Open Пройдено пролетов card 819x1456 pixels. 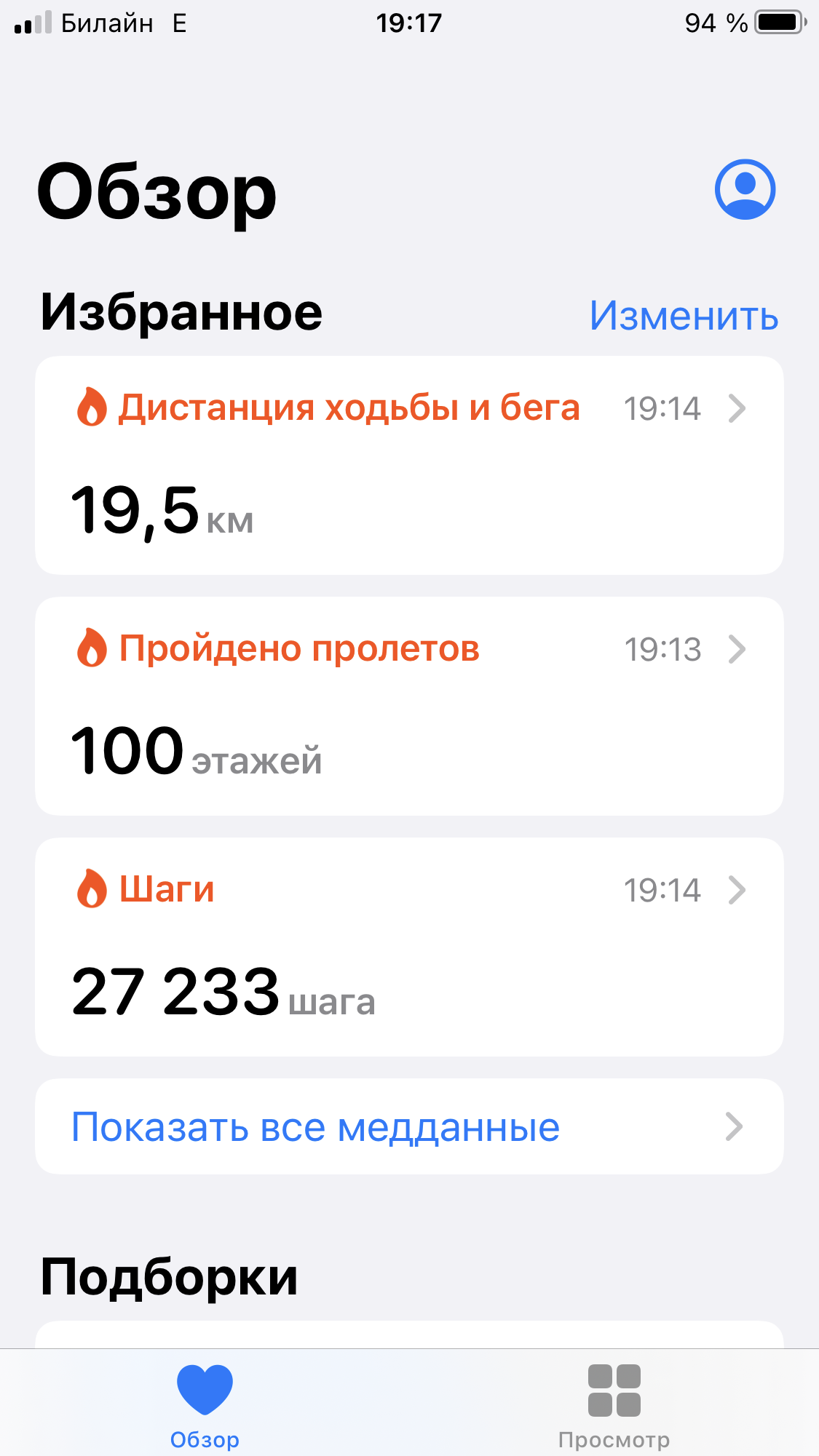[409, 707]
